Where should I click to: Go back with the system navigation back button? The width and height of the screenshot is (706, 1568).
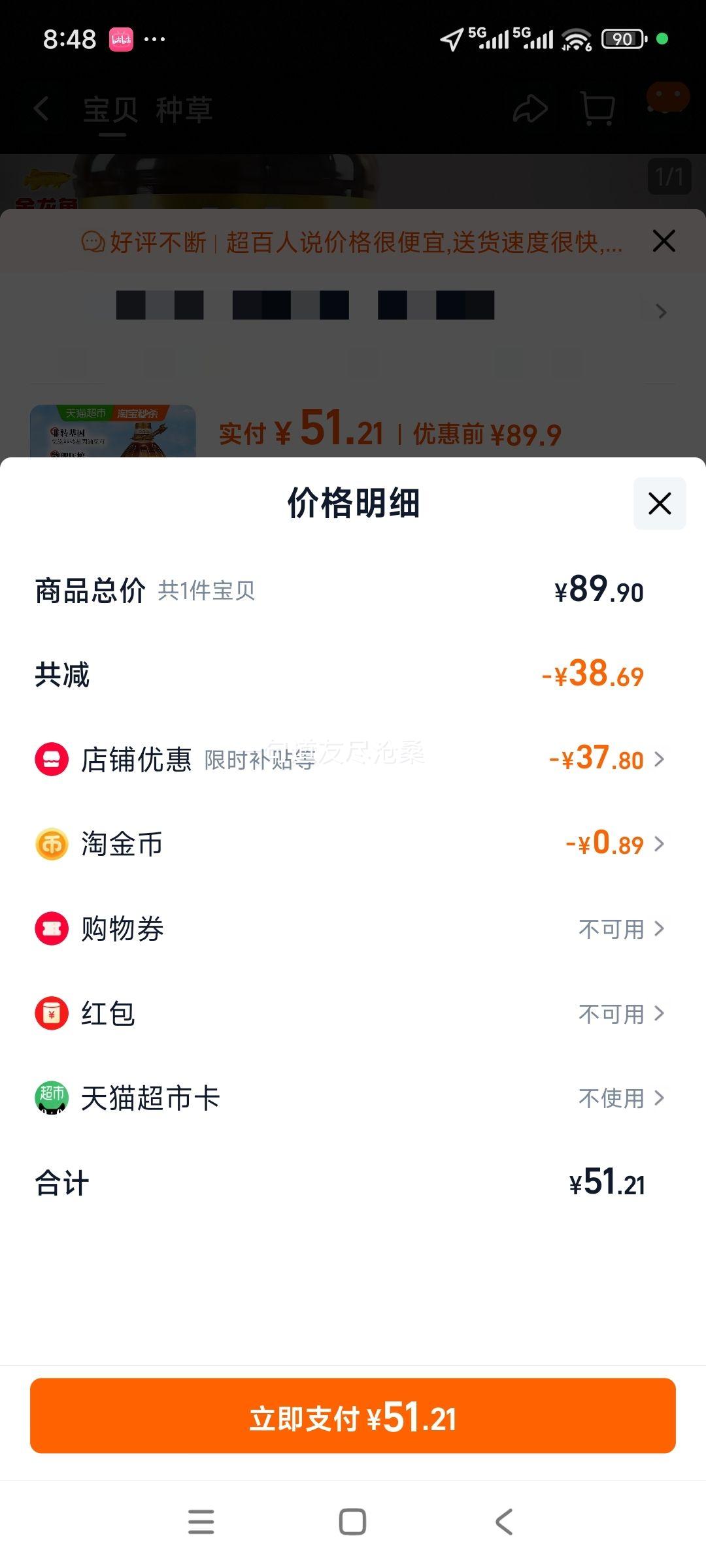[x=504, y=1522]
